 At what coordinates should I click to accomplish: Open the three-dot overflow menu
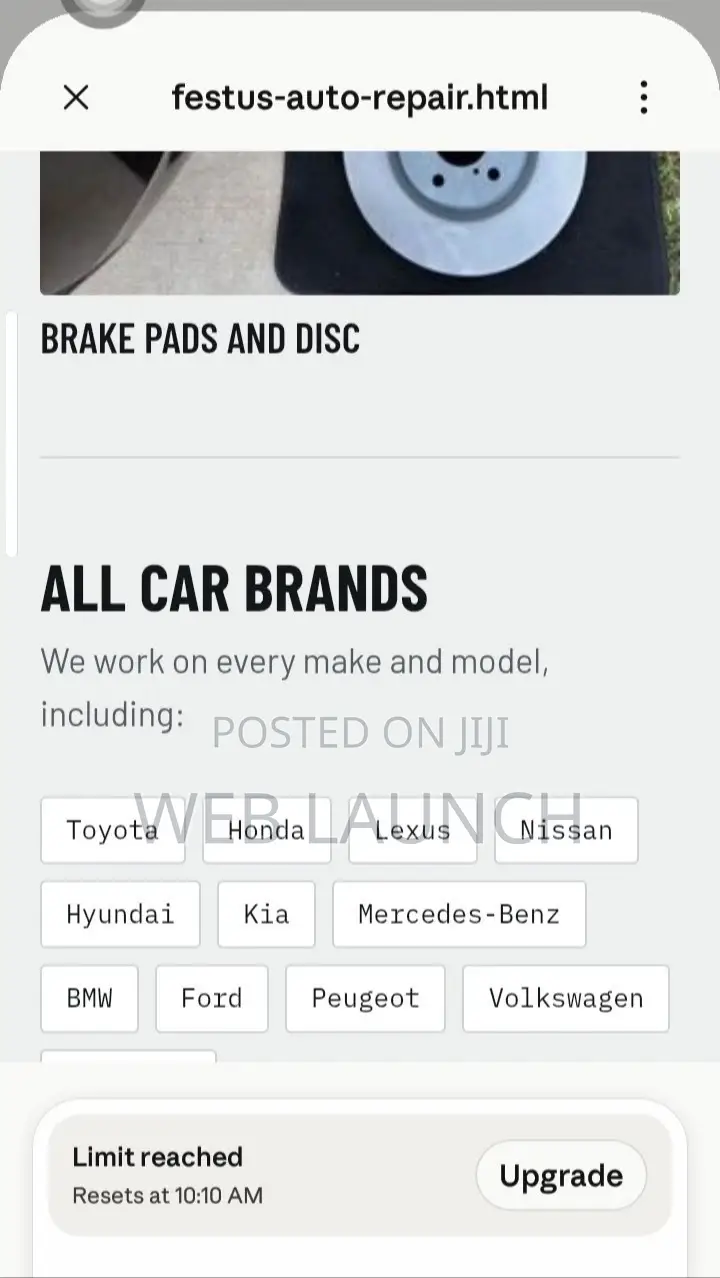click(643, 97)
